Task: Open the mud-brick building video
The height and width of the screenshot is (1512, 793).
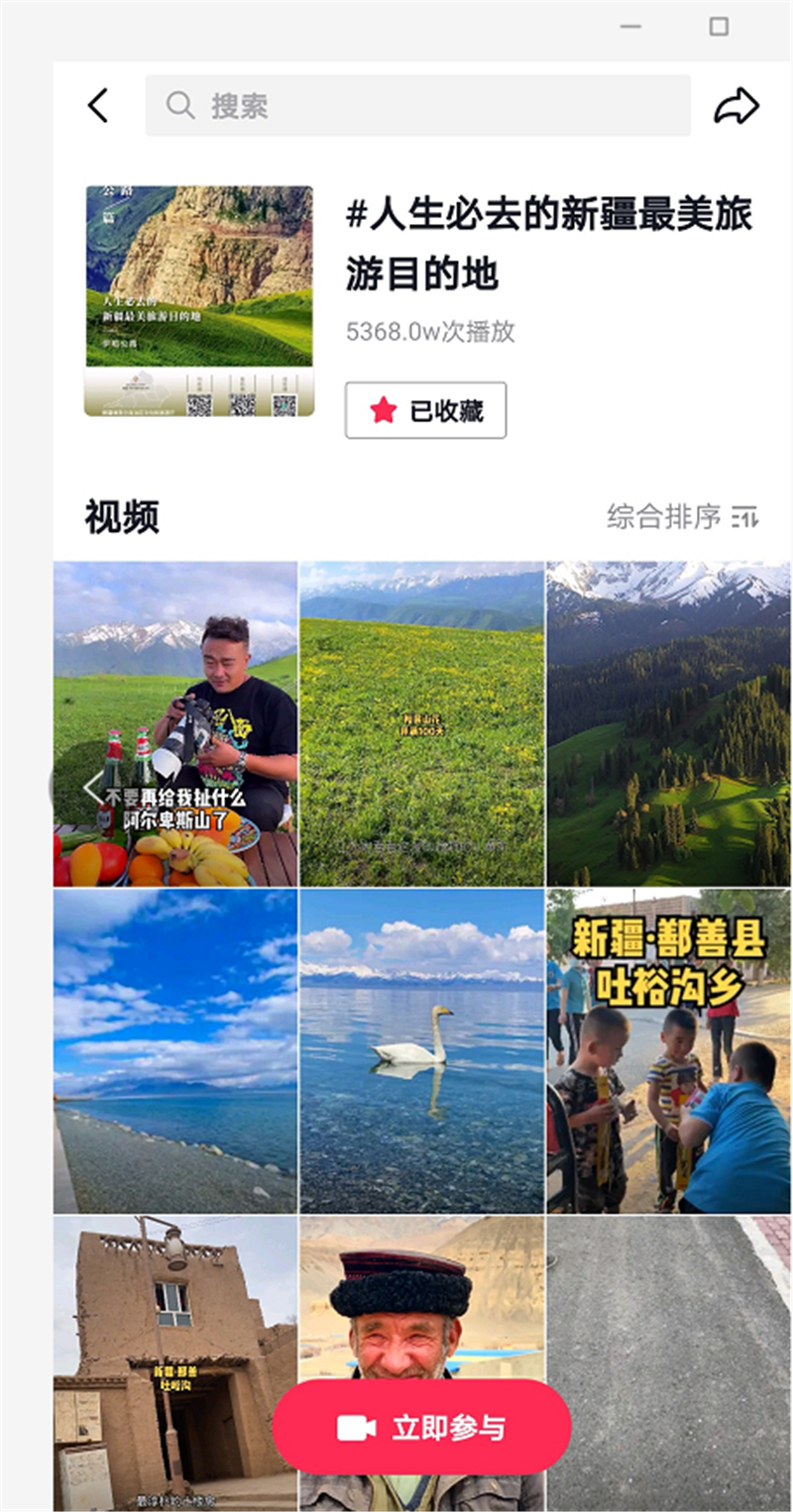Action: (175, 1363)
